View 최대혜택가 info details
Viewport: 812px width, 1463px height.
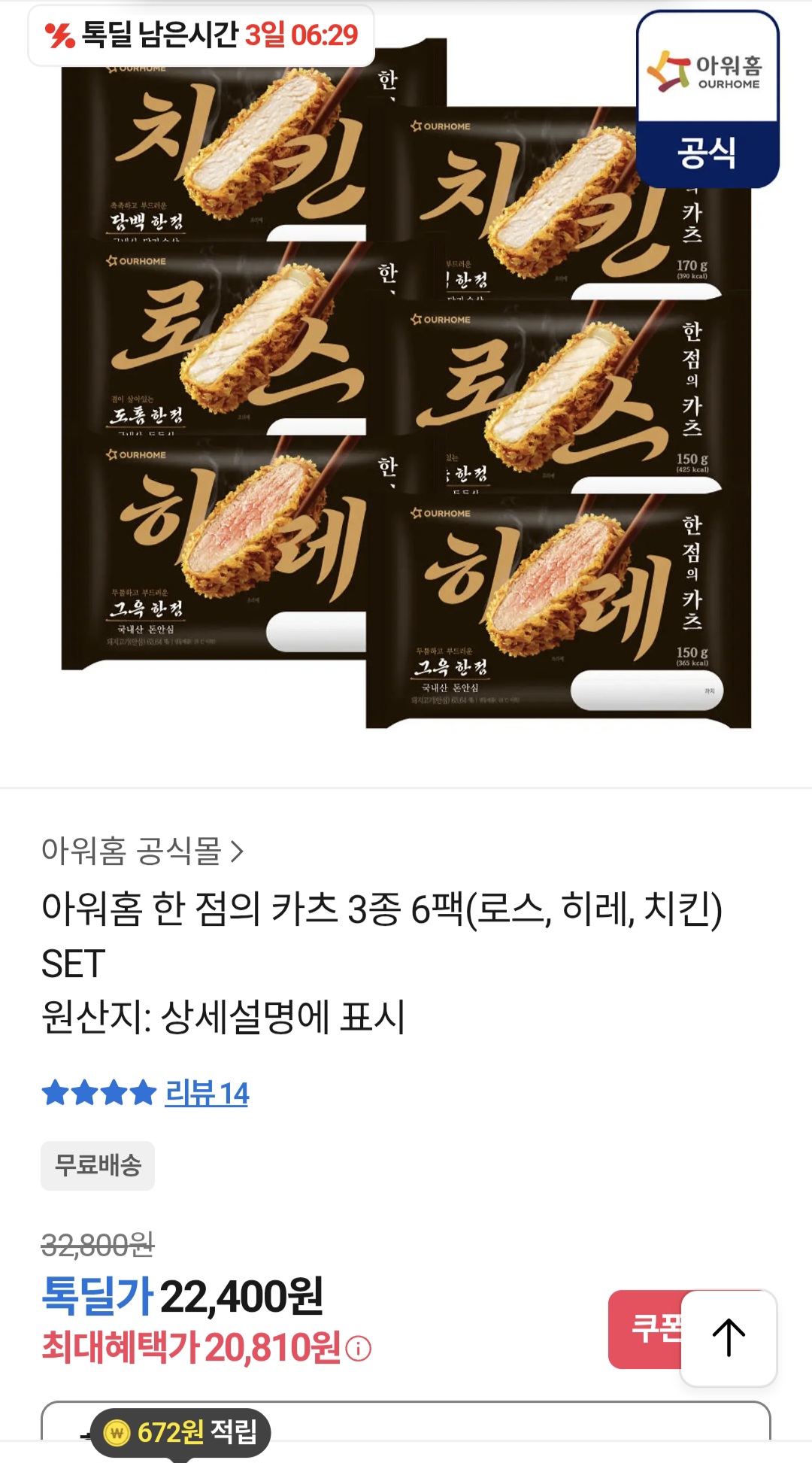pos(359,1349)
